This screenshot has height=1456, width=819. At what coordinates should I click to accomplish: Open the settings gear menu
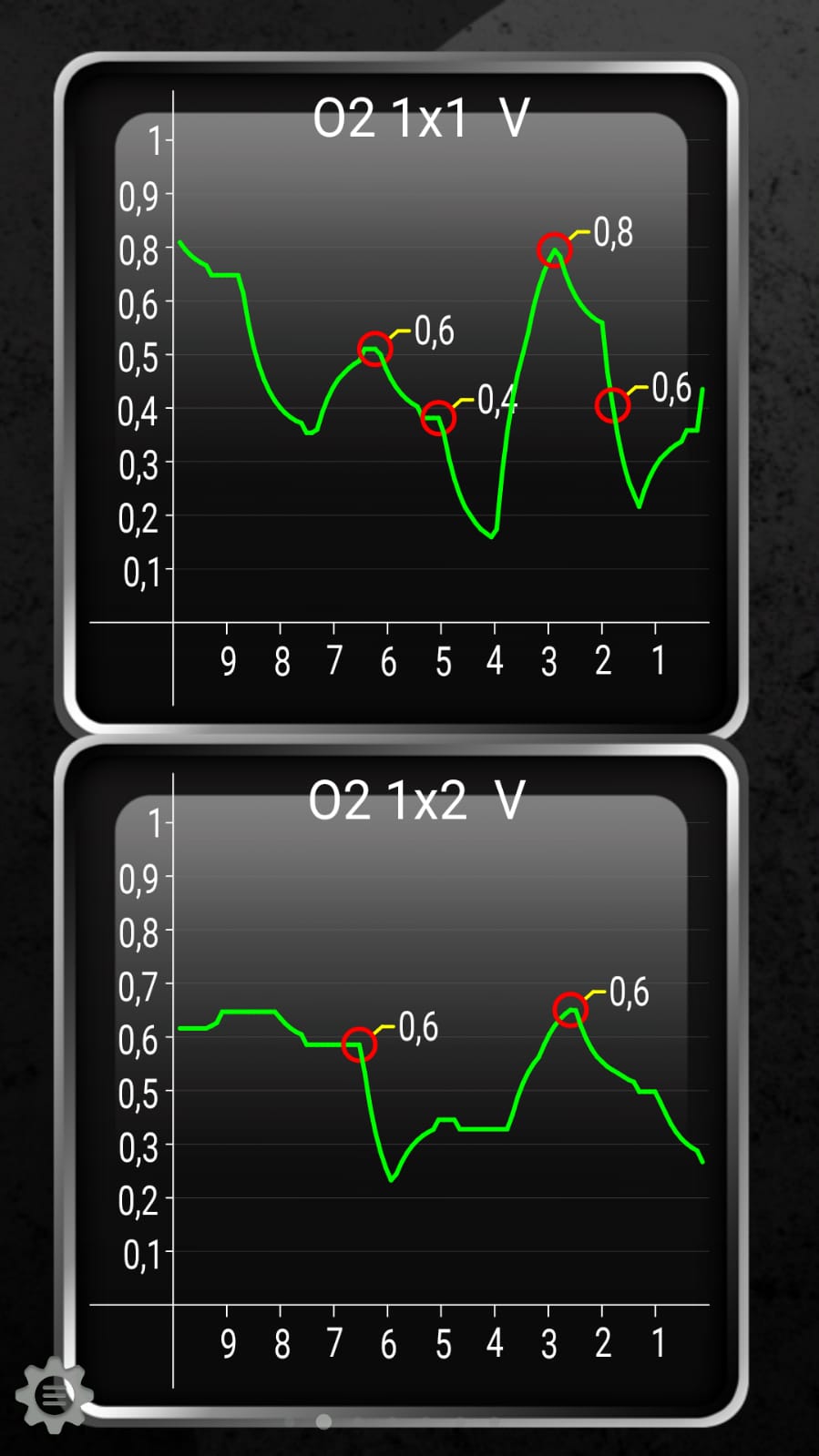pyautogui.click(x=54, y=1394)
